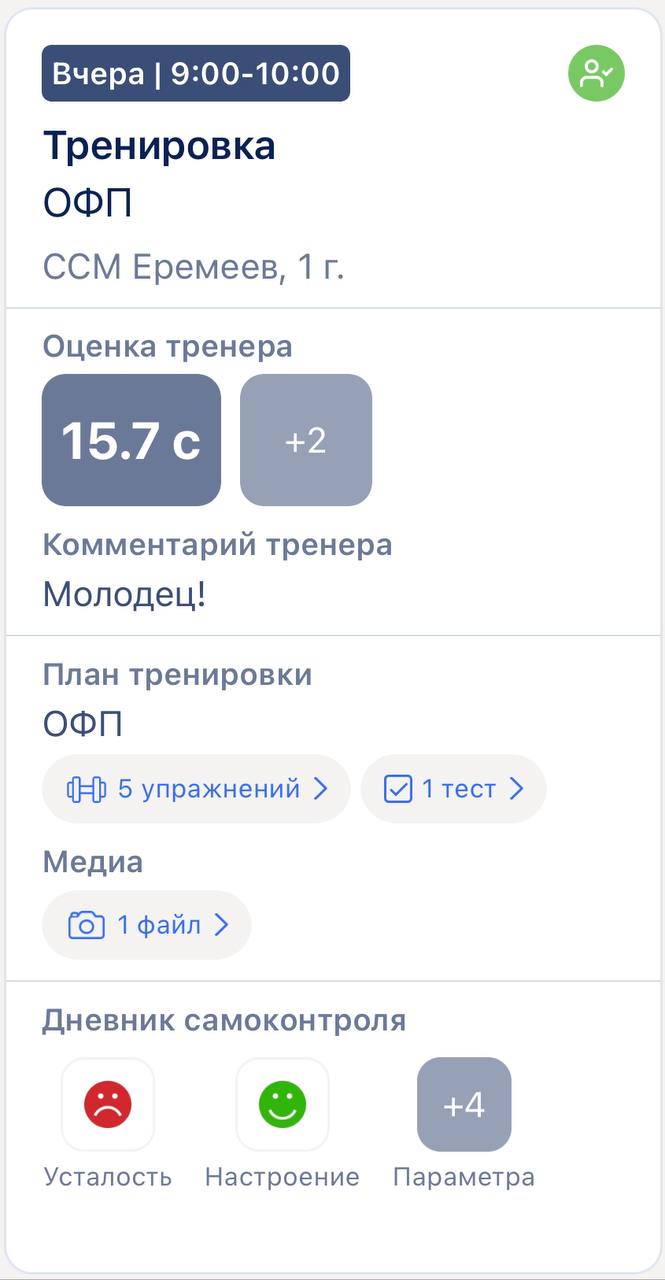Expand the +2 additional trainer scores
Image resolution: width=665 pixels, height=1280 pixels.
click(x=306, y=440)
